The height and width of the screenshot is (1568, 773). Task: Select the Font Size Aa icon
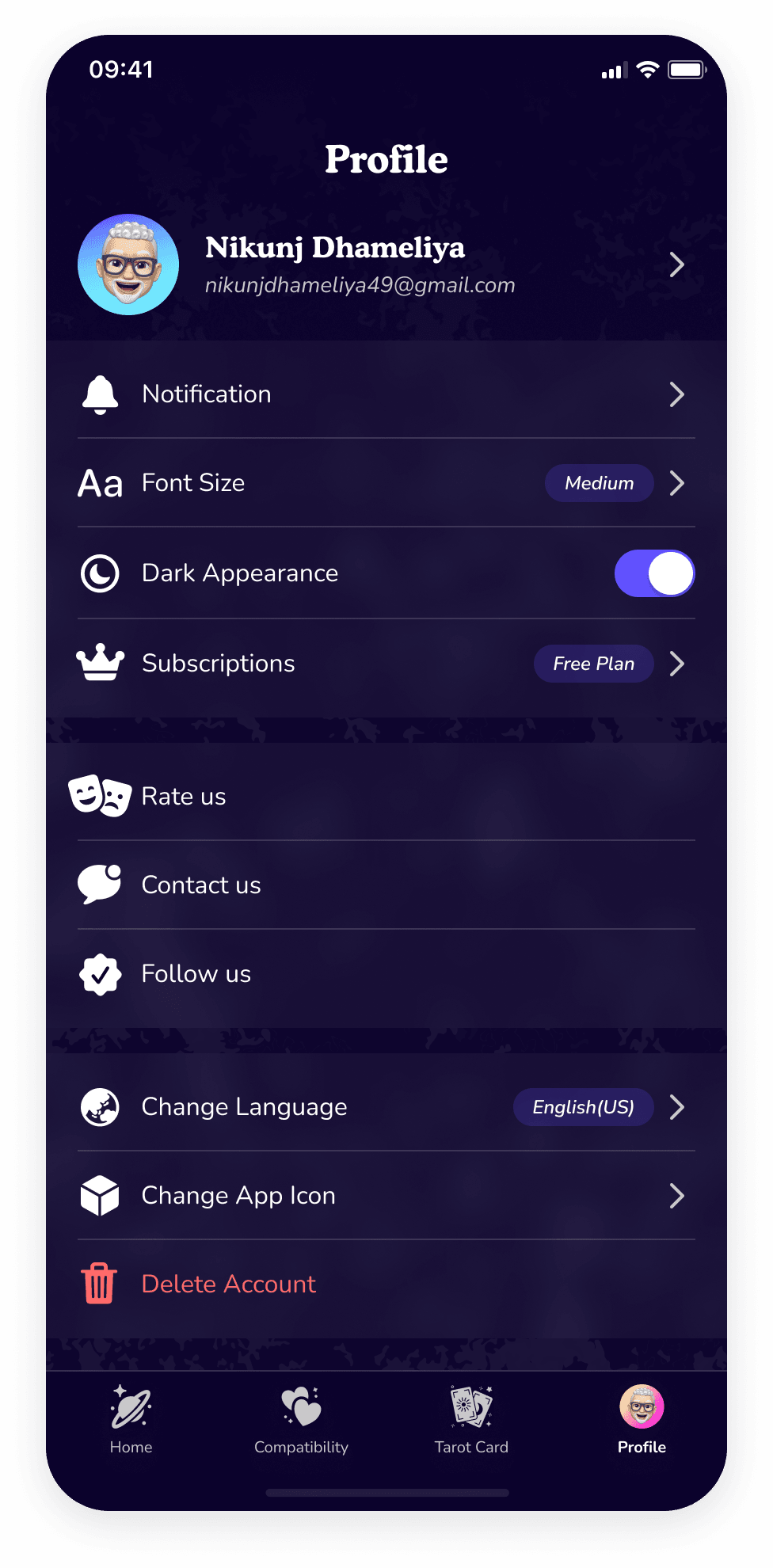99,483
